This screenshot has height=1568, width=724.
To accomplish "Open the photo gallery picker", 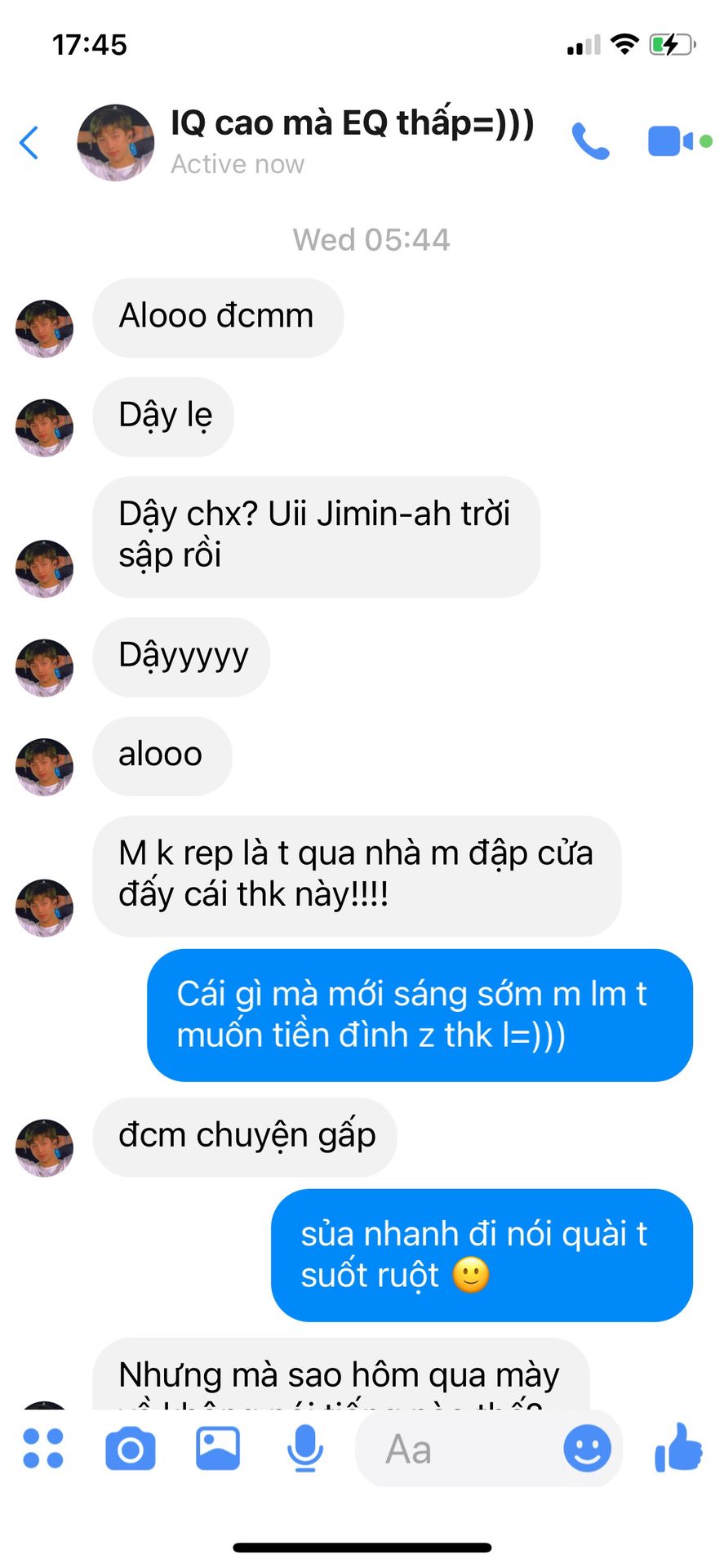I will [218, 1449].
